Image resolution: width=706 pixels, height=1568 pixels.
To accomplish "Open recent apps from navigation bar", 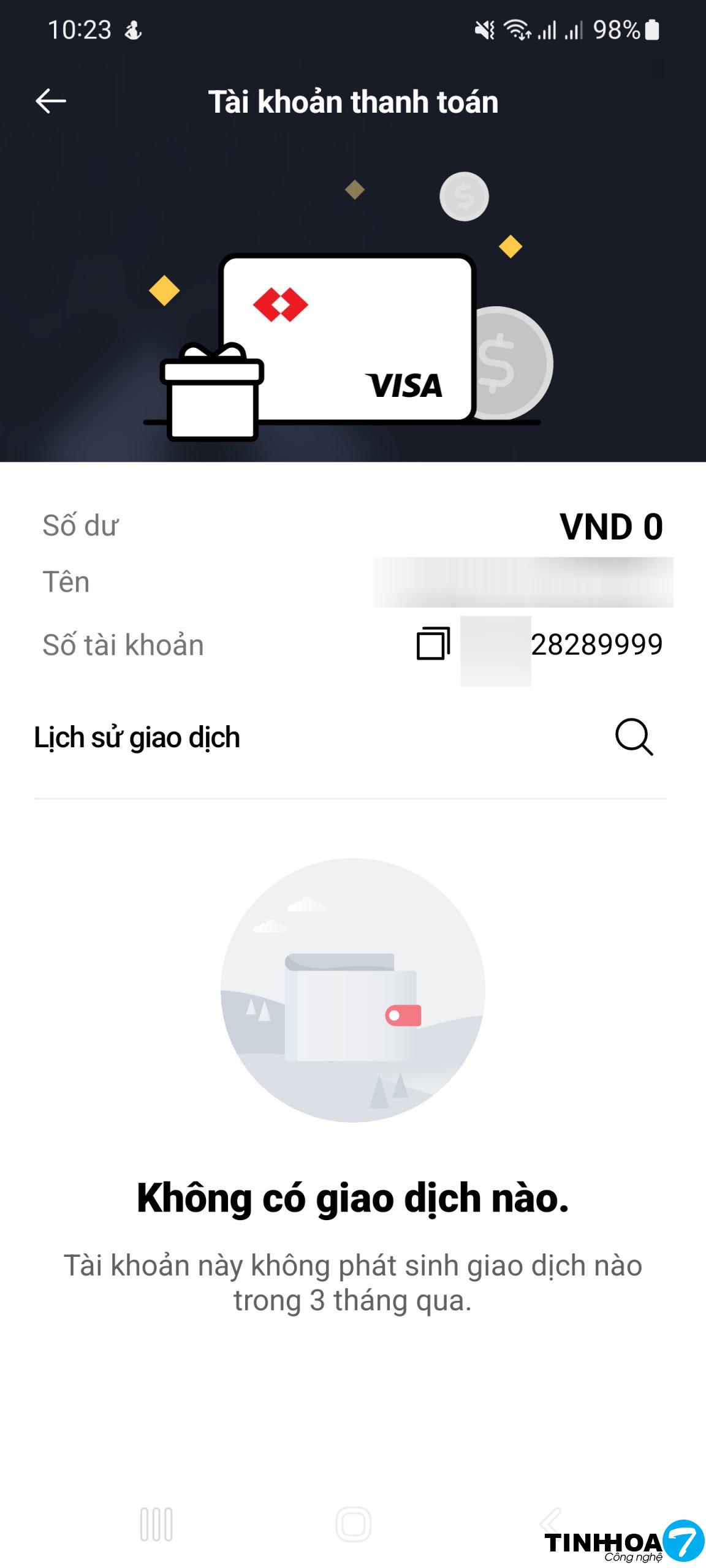I will tap(156, 1524).
